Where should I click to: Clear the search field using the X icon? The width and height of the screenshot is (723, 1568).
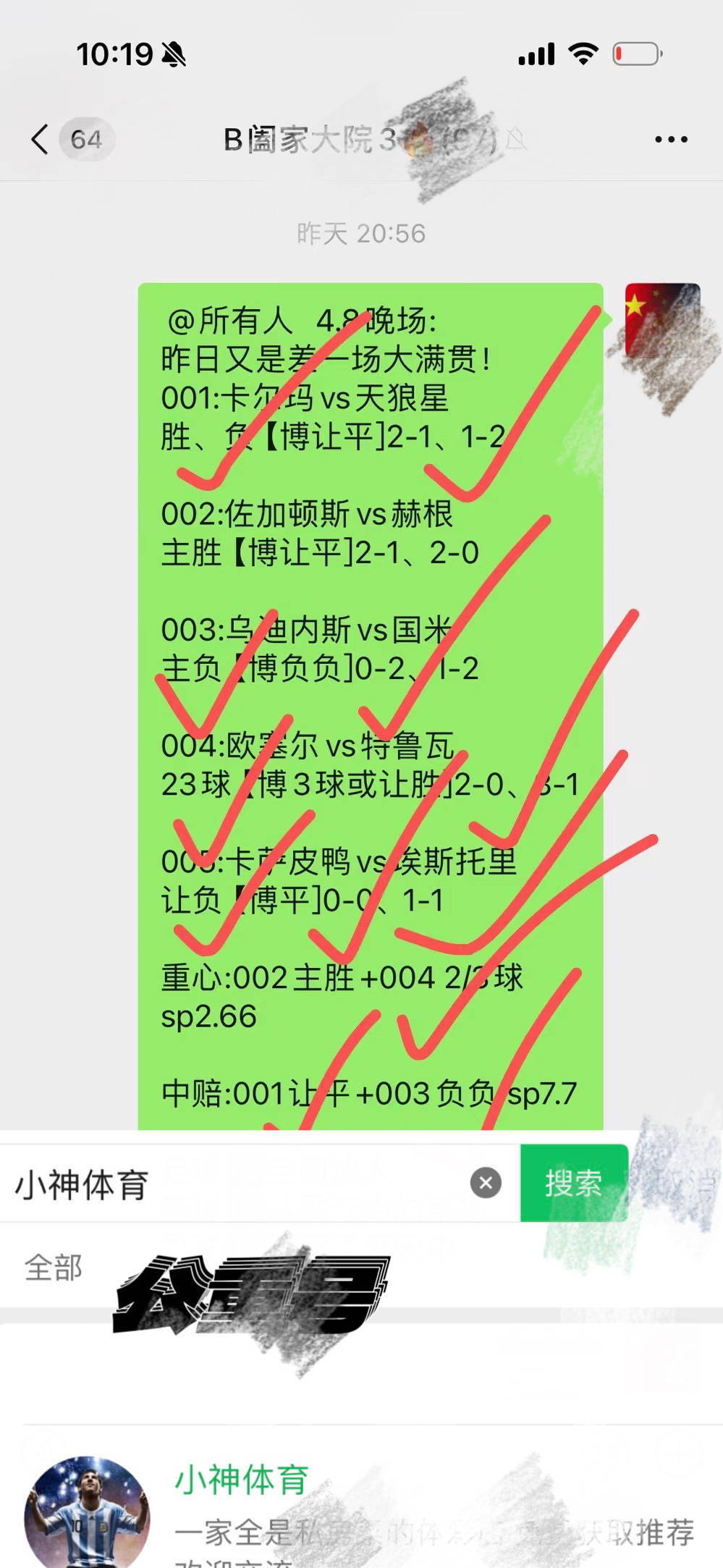486,1182
